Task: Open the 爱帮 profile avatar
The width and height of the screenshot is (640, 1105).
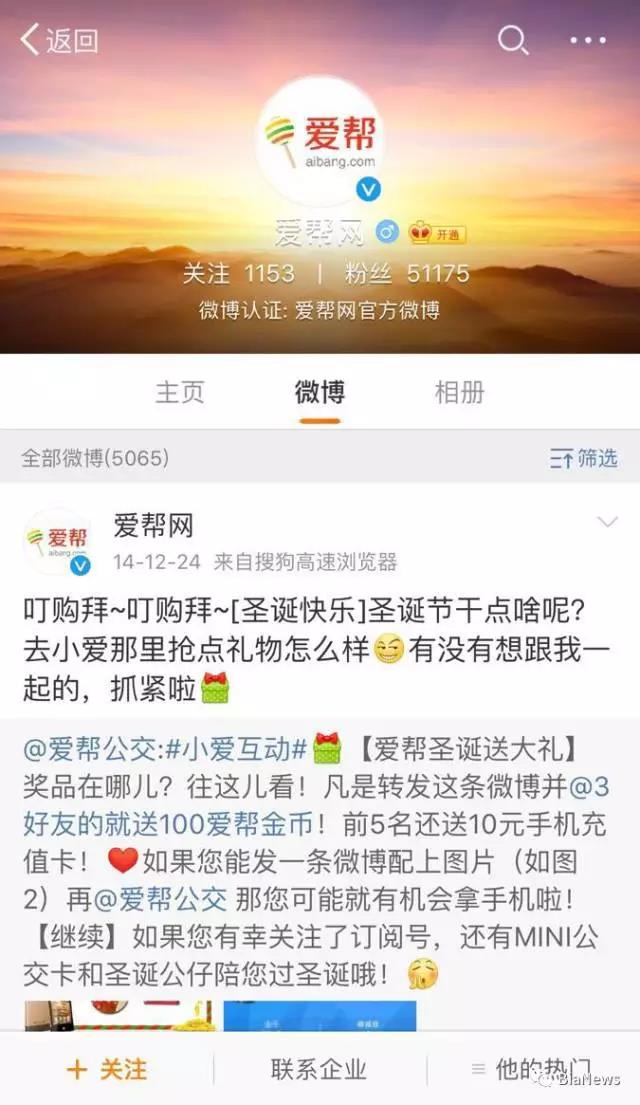Action: [x=320, y=141]
